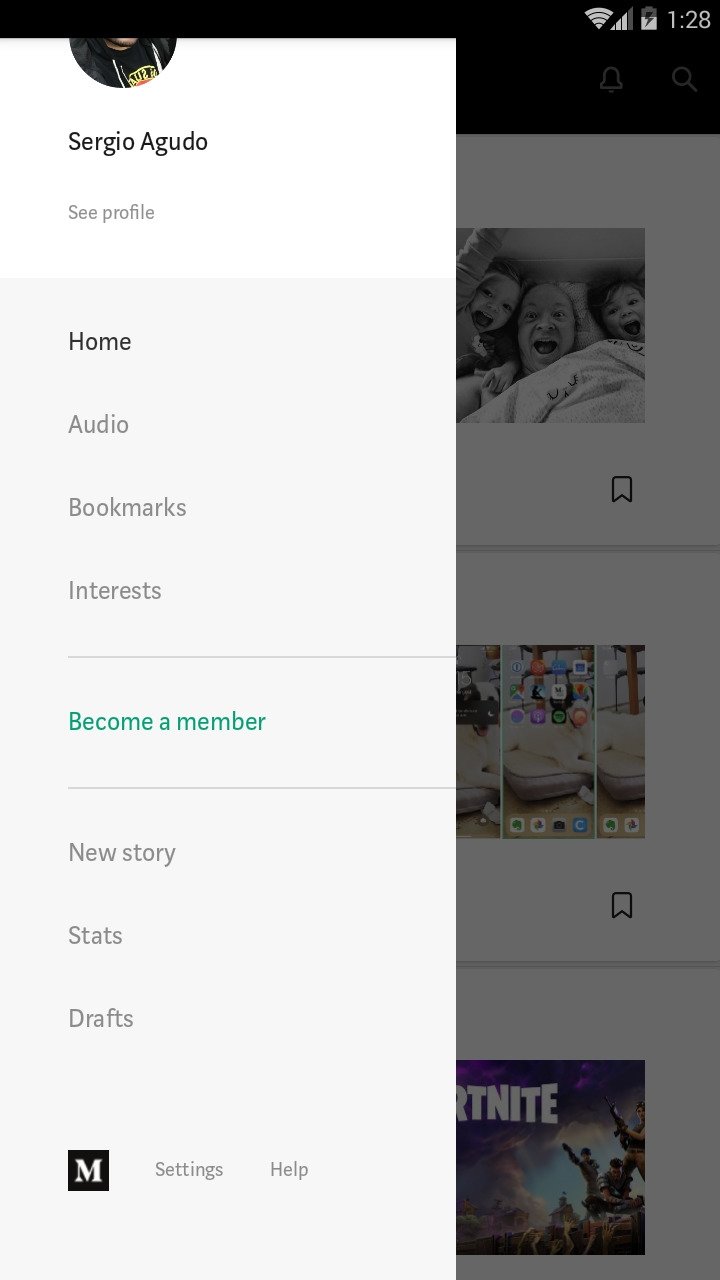This screenshot has height=1280, width=720.
Task: Open Bookmarks from the drawer
Action: tap(127, 508)
